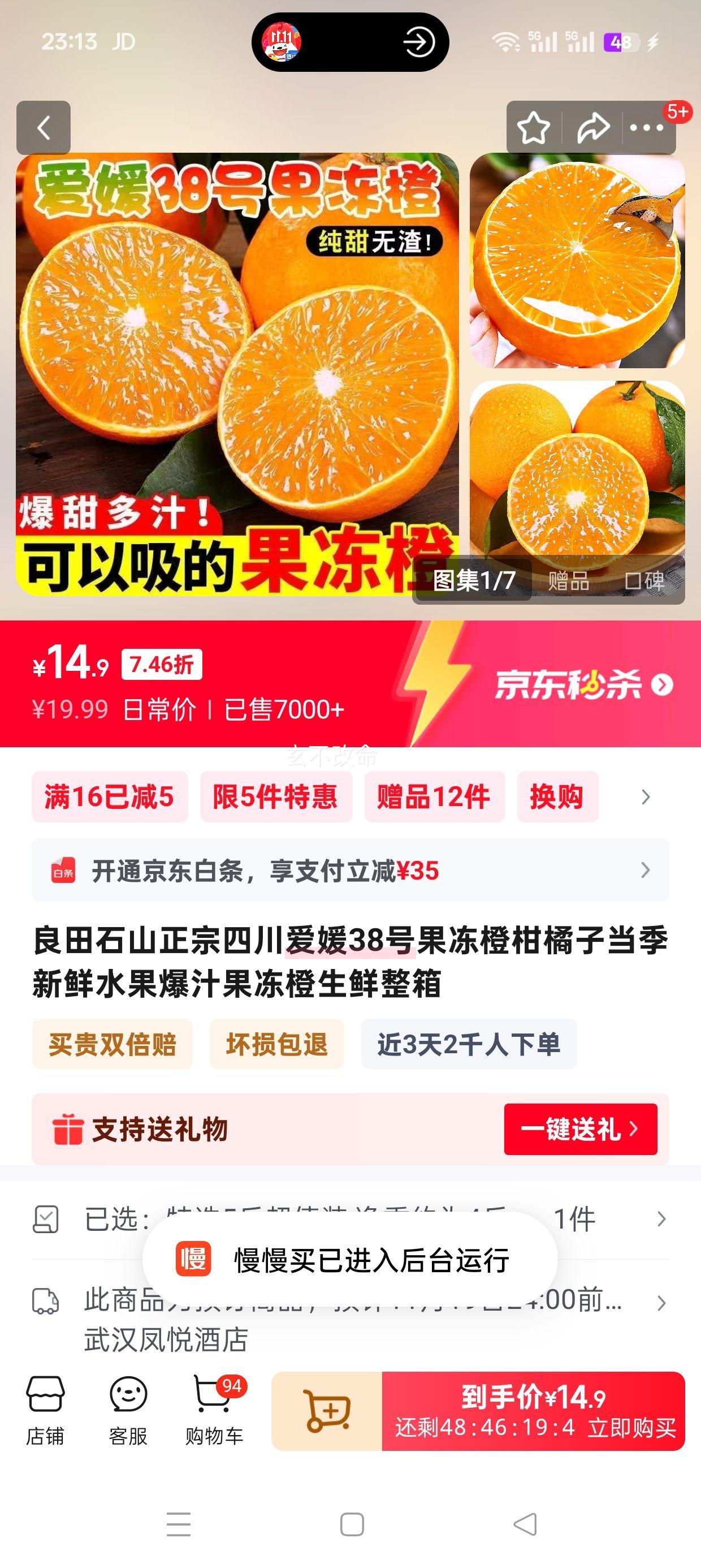The image size is (701, 1568).
Task: Tap the 一键送礼 button
Action: click(x=580, y=1129)
